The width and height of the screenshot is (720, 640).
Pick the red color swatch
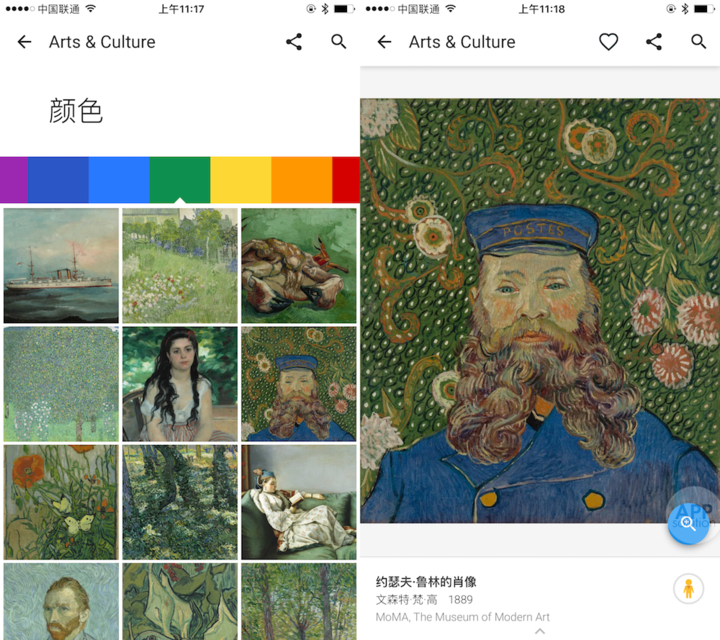tap(346, 180)
